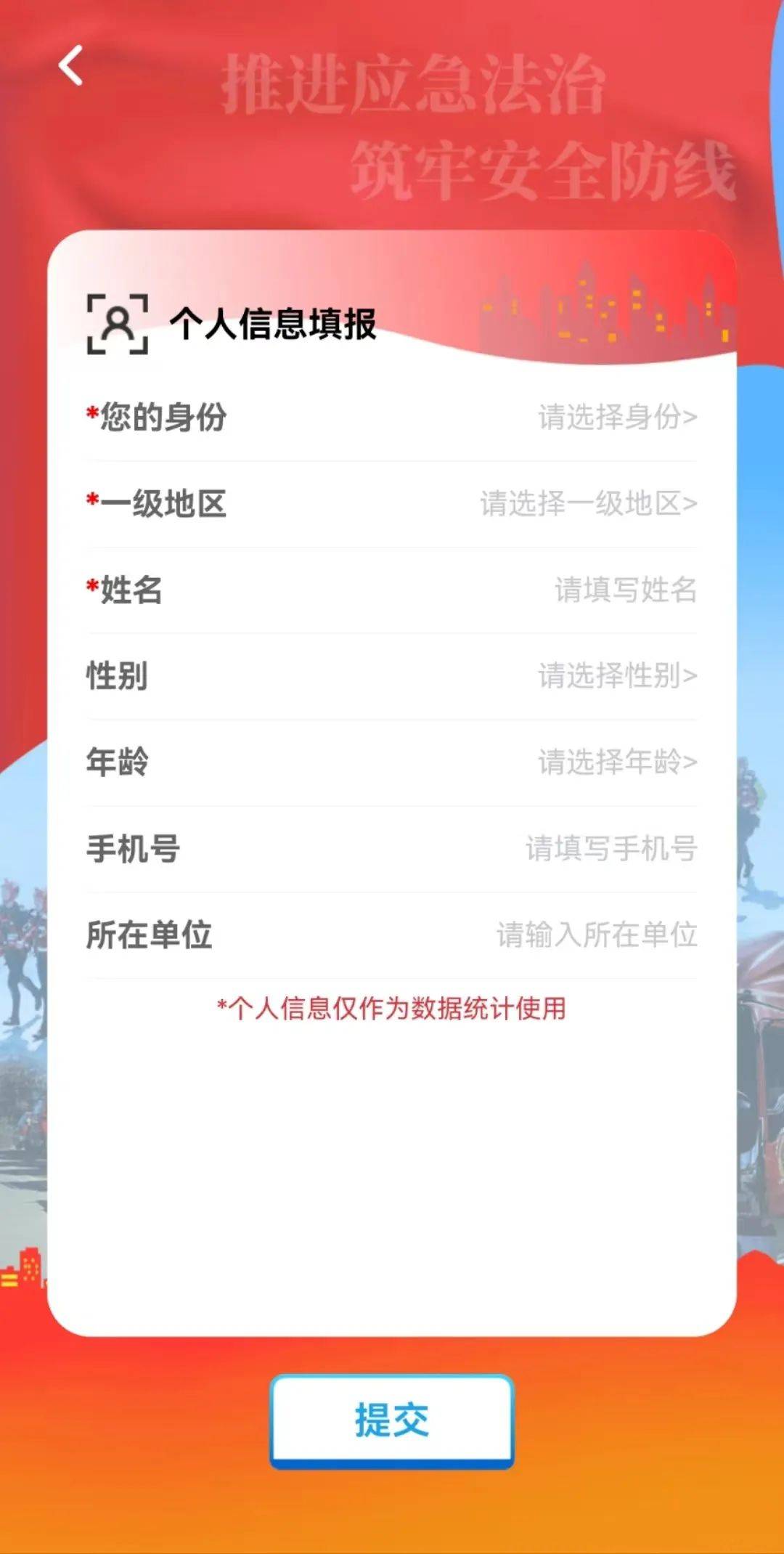Select age via 请选择年龄

pos(617,762)
